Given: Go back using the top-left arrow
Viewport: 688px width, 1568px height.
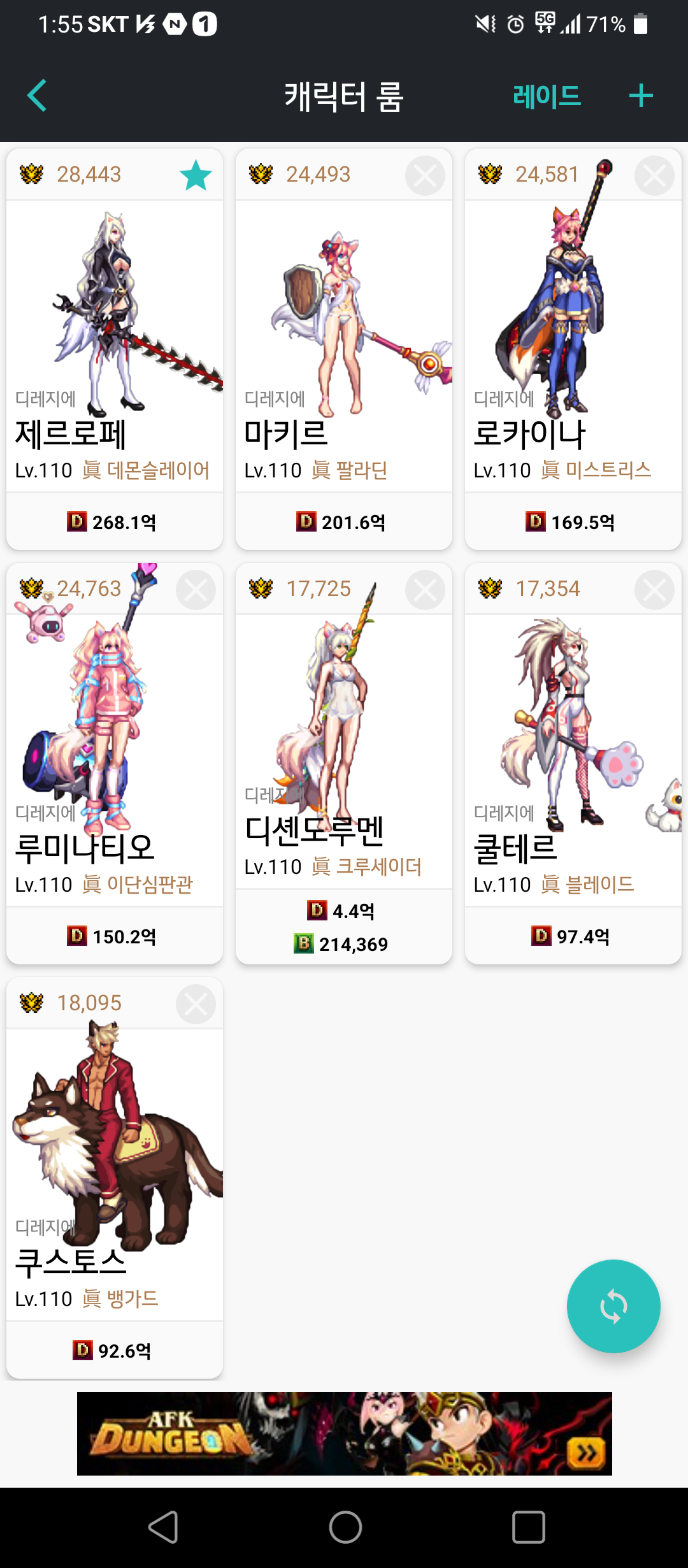Looking at the screenshot, I should click(37, 96).
